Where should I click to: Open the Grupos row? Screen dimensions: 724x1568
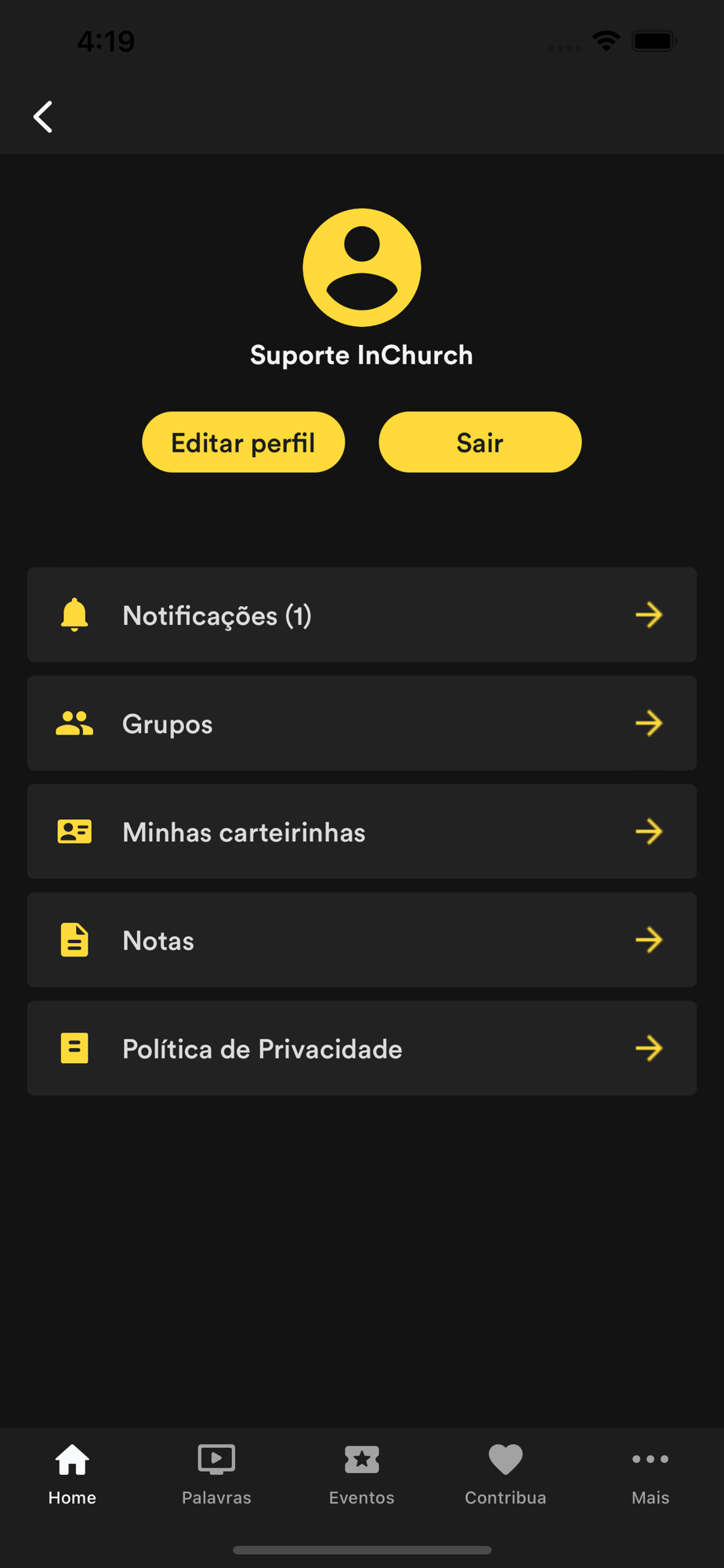(x=362, y=723)
